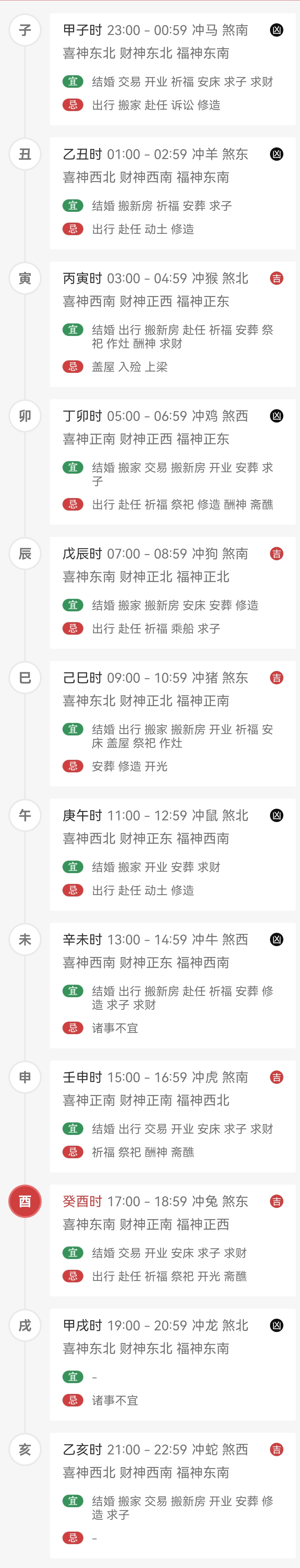Tap the 丑 hour circle
Screen dimensions: 300x1568
(25, 154)
